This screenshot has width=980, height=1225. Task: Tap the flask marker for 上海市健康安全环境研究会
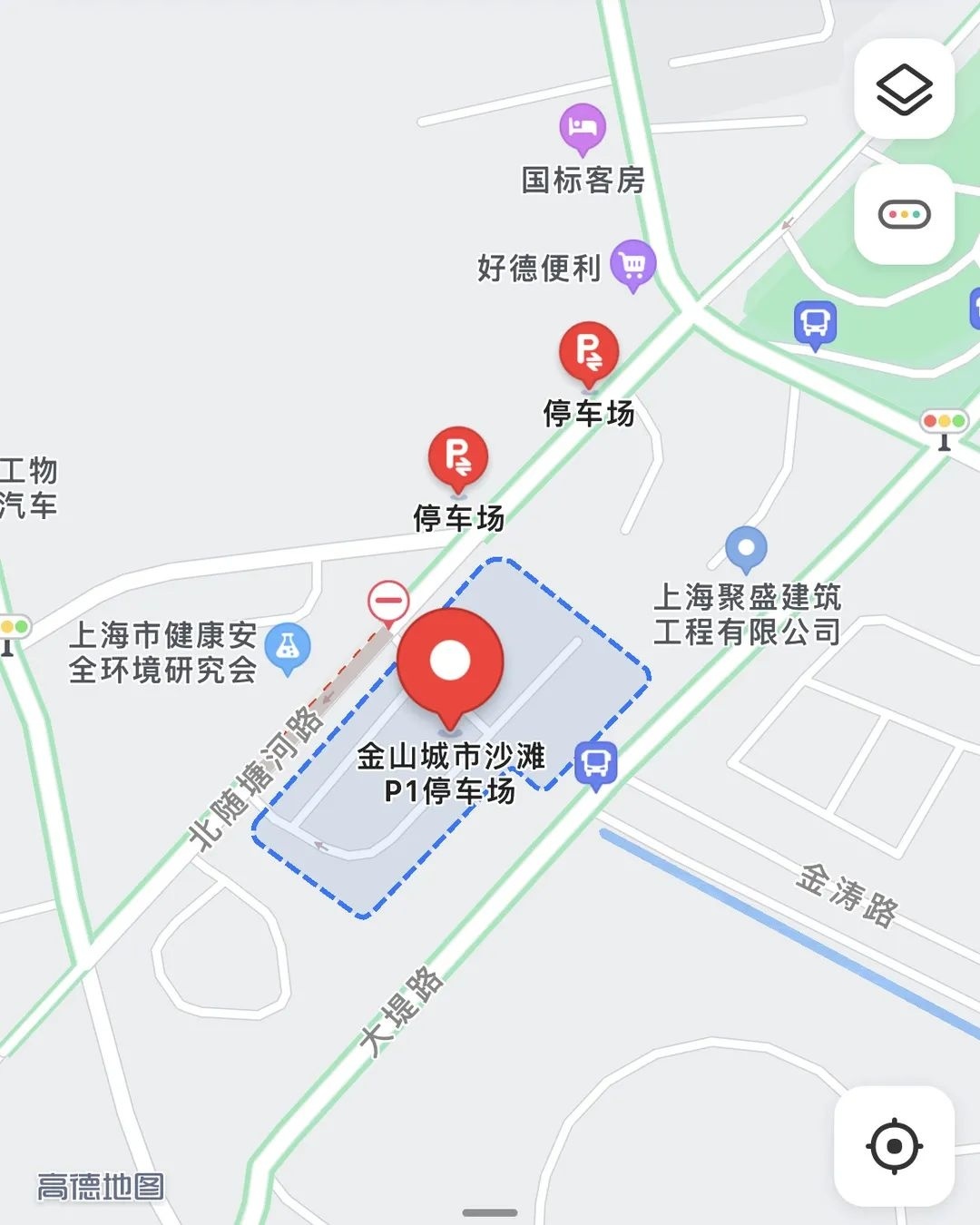click(x=286, y=646)
